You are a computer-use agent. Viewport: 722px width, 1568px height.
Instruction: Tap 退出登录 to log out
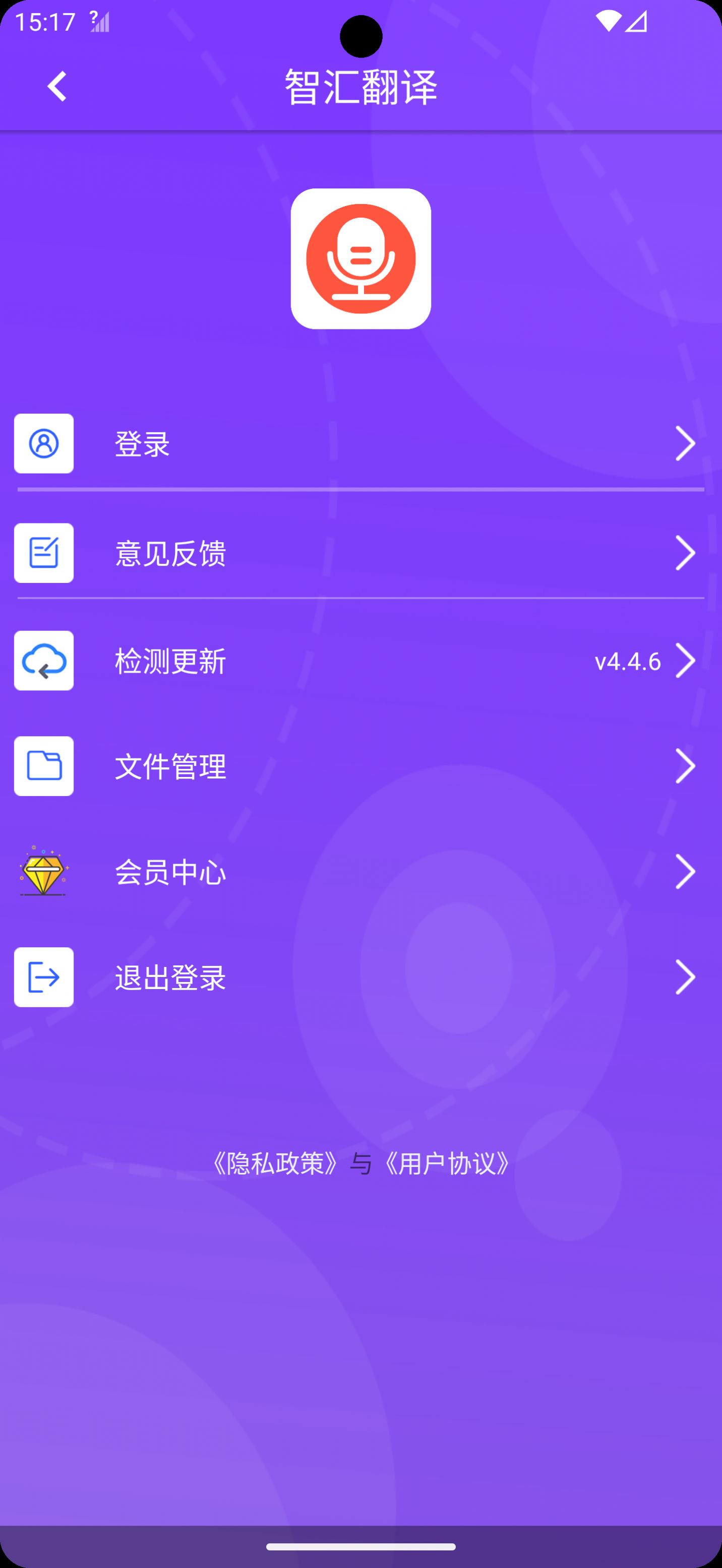[x=170, y=978]
